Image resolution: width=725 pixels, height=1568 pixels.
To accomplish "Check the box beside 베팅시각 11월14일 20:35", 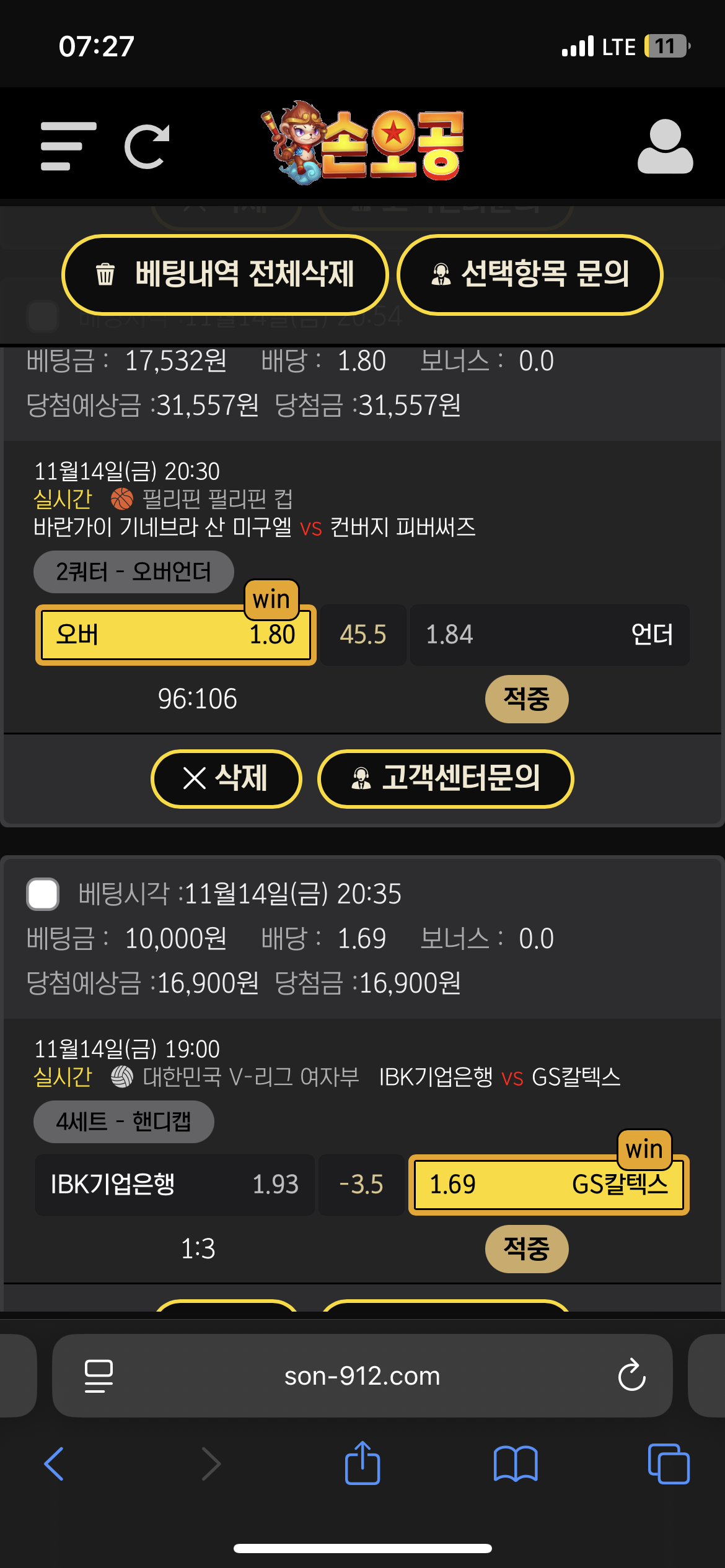I will (x=43, y=894).
